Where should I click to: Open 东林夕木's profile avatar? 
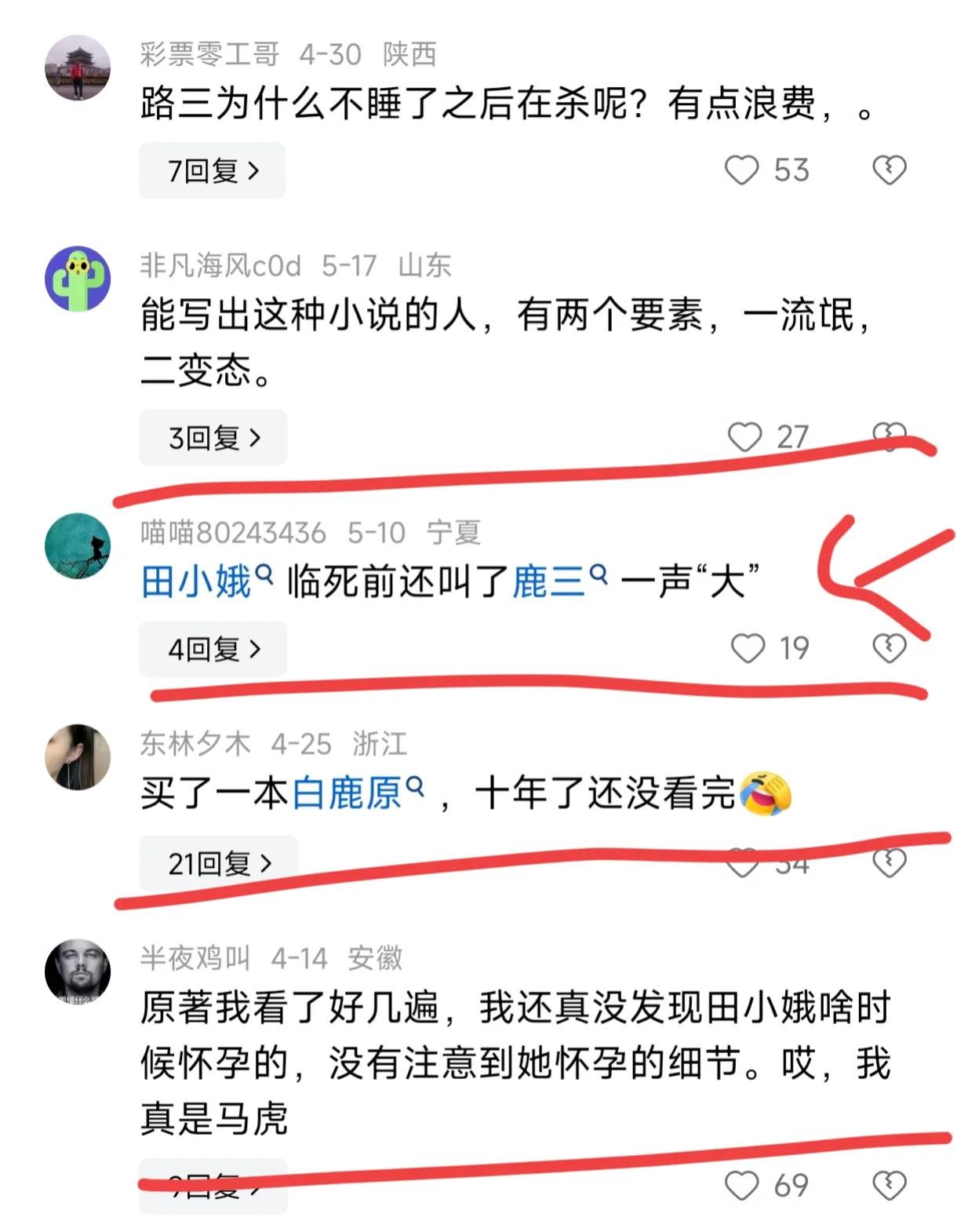click(77, 757)
